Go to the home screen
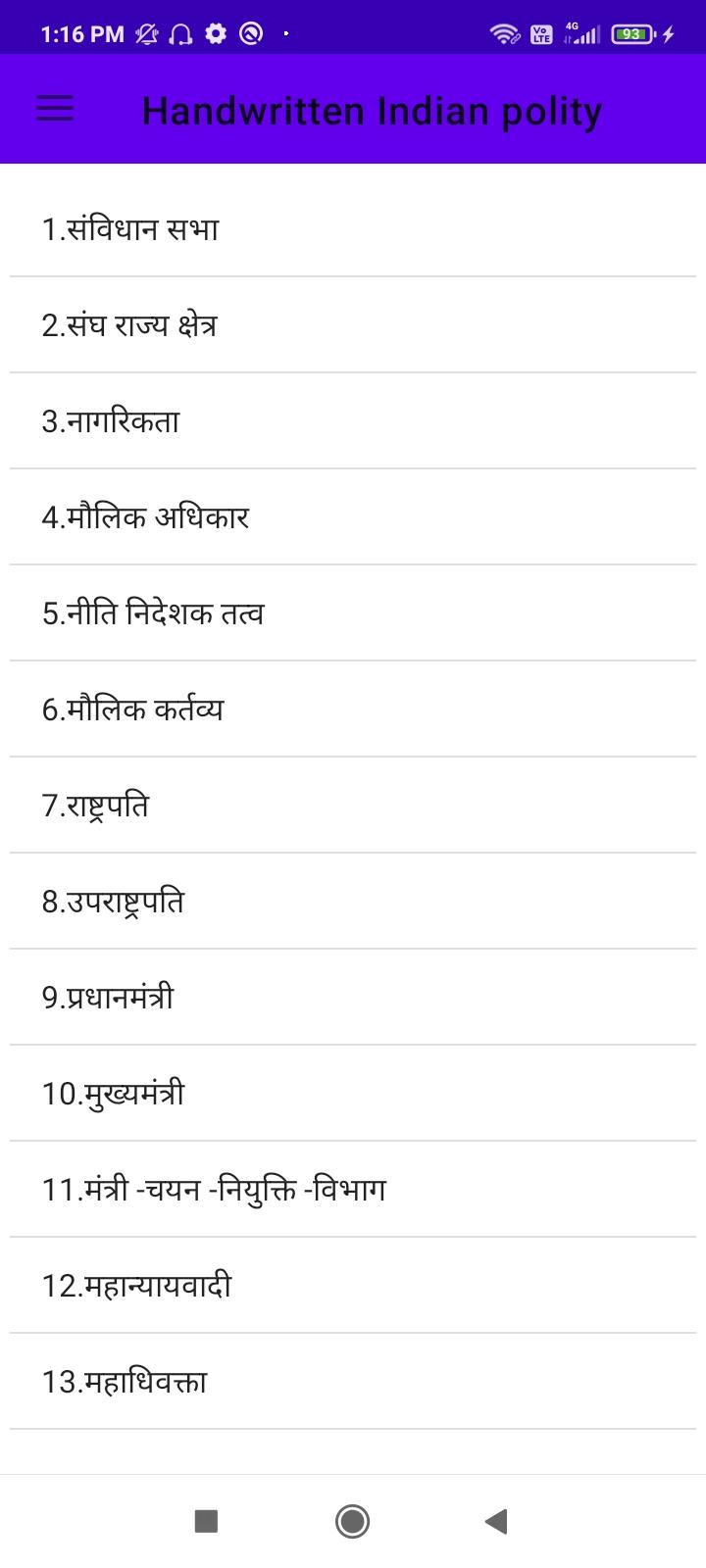Screen dimensions: 706x1568 (x=352, y=1521)
